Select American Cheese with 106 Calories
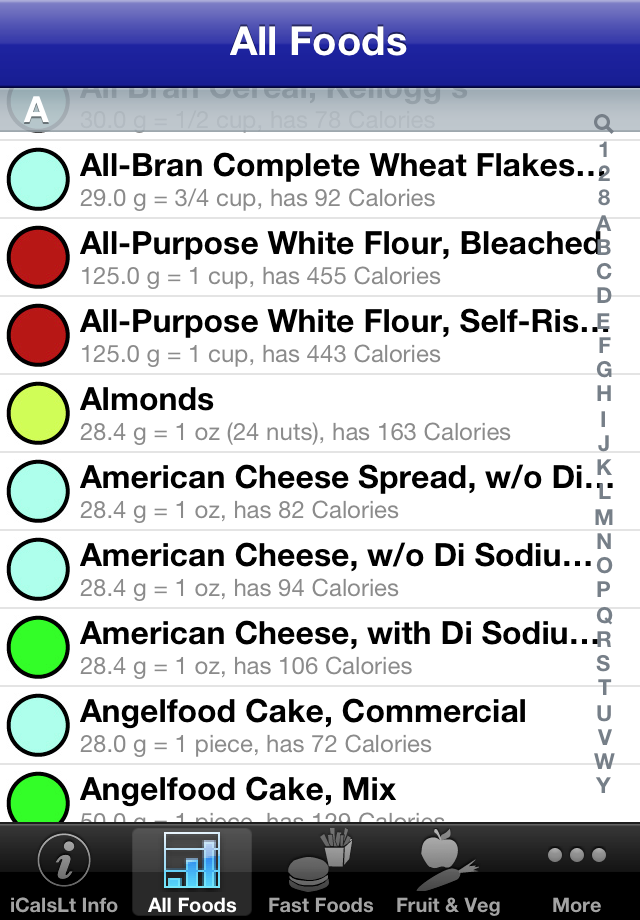The image size is (640, 920). (300, 647)
